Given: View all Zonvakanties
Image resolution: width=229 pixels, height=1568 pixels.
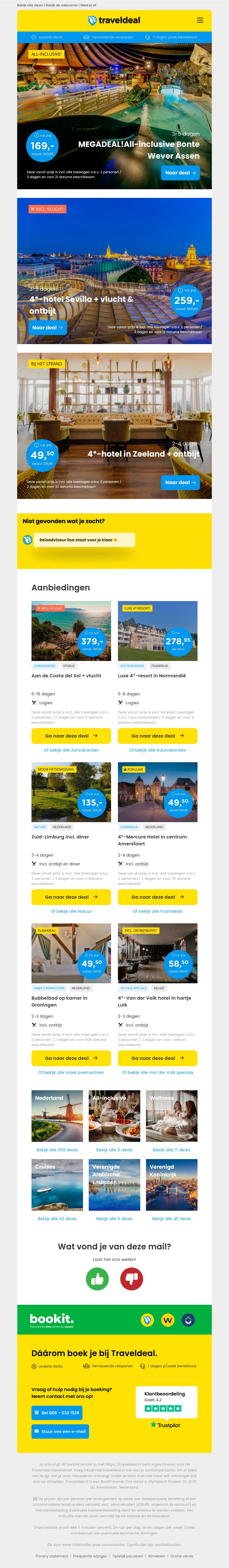Looking at the screenshot, I should pyautogui.click(x=71, y=750).
